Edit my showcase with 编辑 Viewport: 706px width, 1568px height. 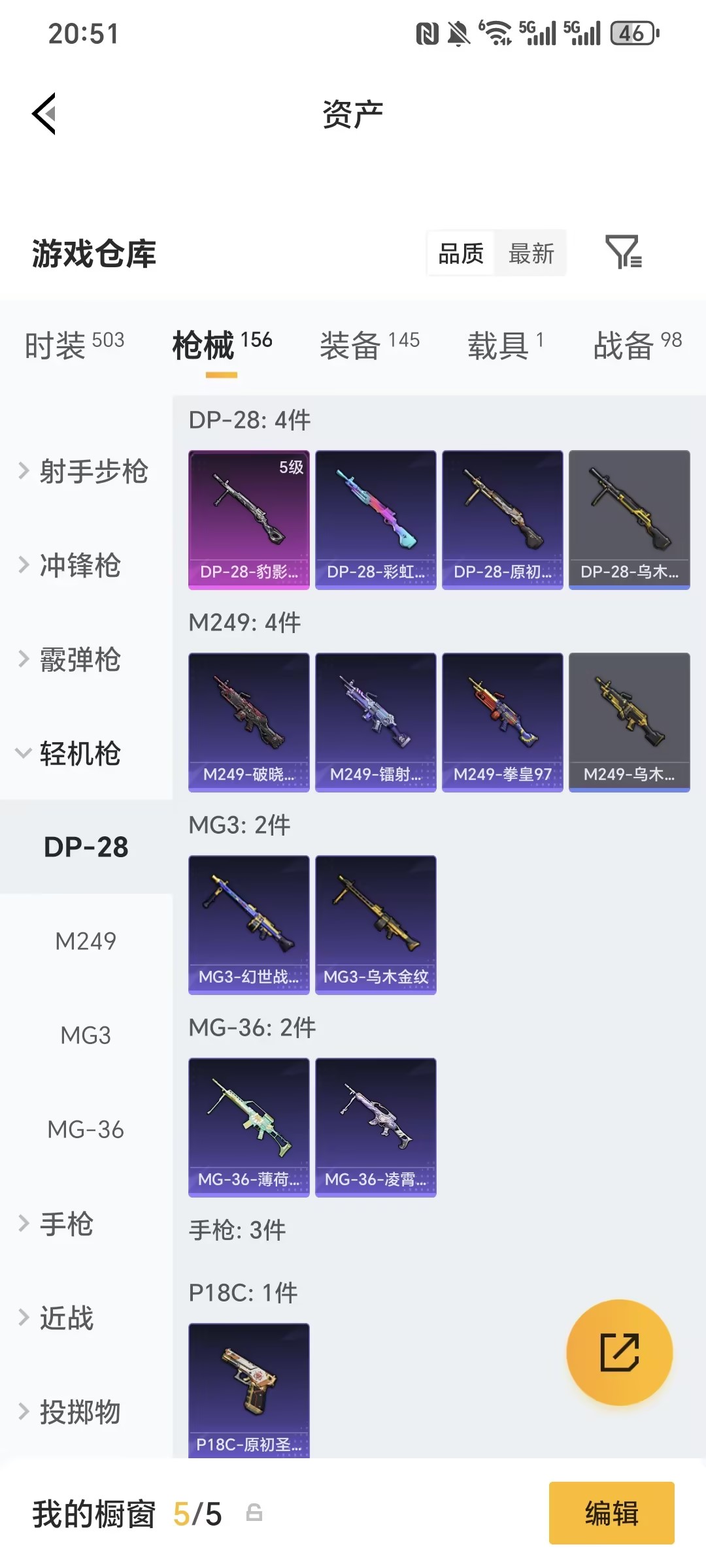[x=611, y=1513]
